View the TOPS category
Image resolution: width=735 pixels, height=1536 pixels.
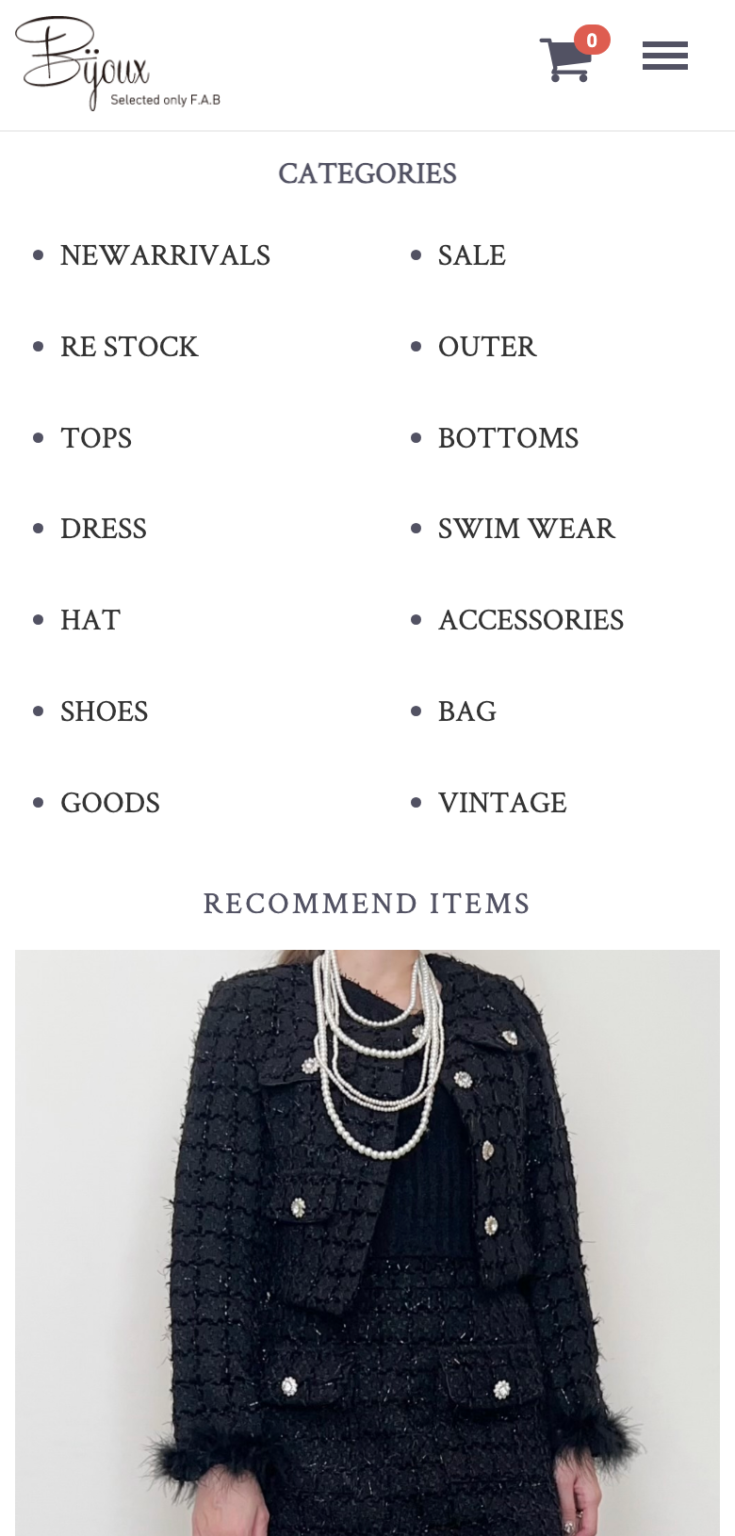point(96,438)
